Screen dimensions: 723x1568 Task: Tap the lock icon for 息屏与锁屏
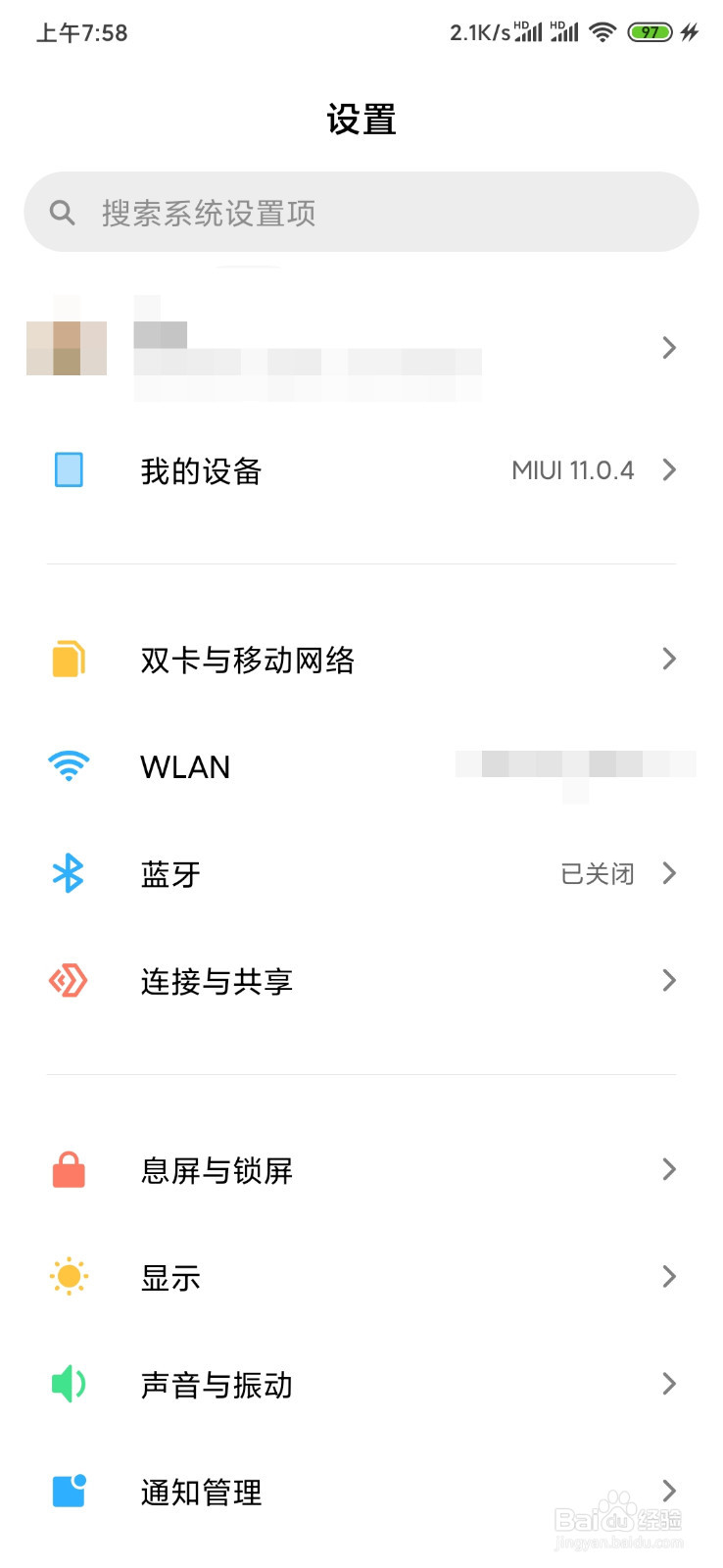67,1169
